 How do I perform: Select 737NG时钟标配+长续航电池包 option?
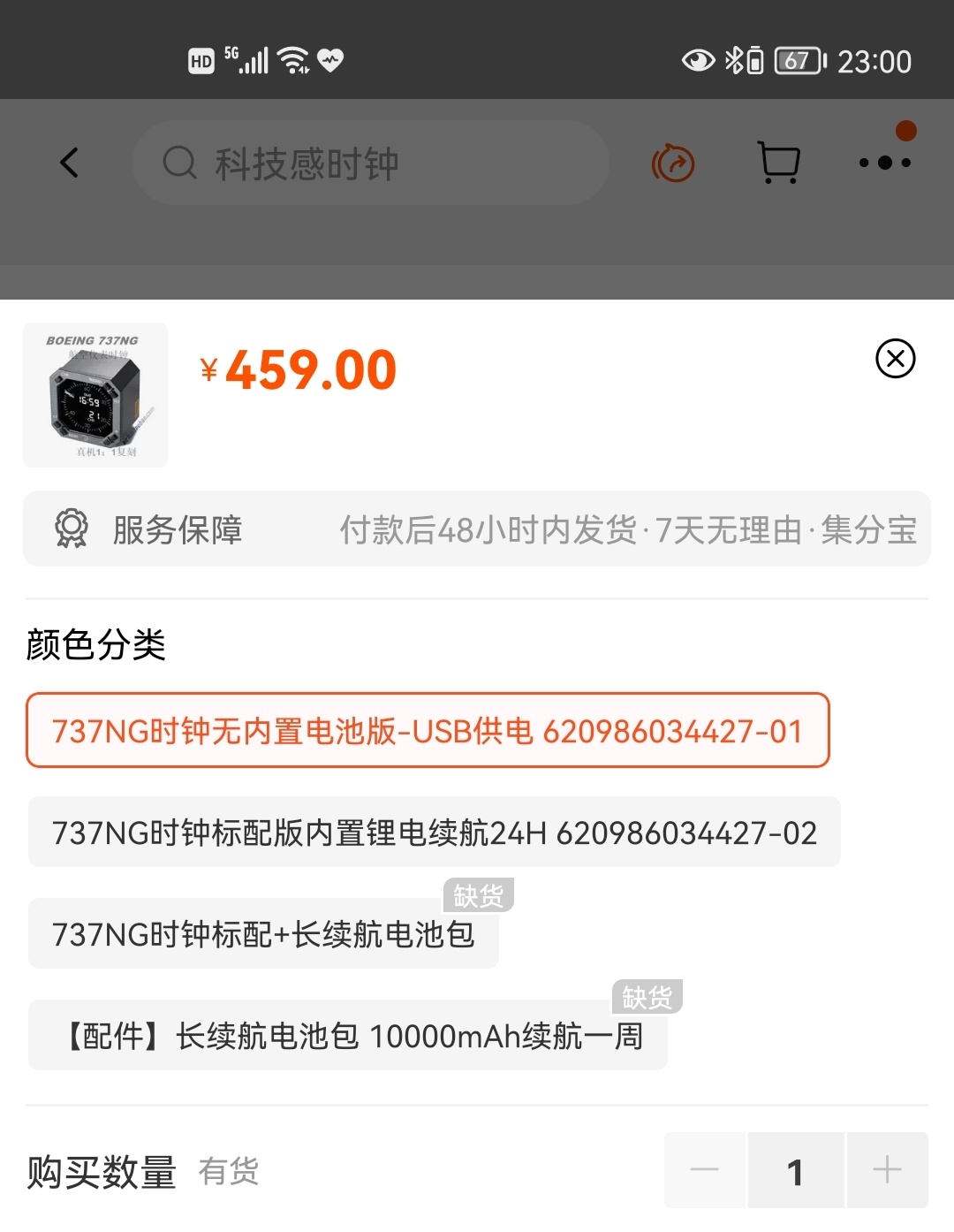263,934
